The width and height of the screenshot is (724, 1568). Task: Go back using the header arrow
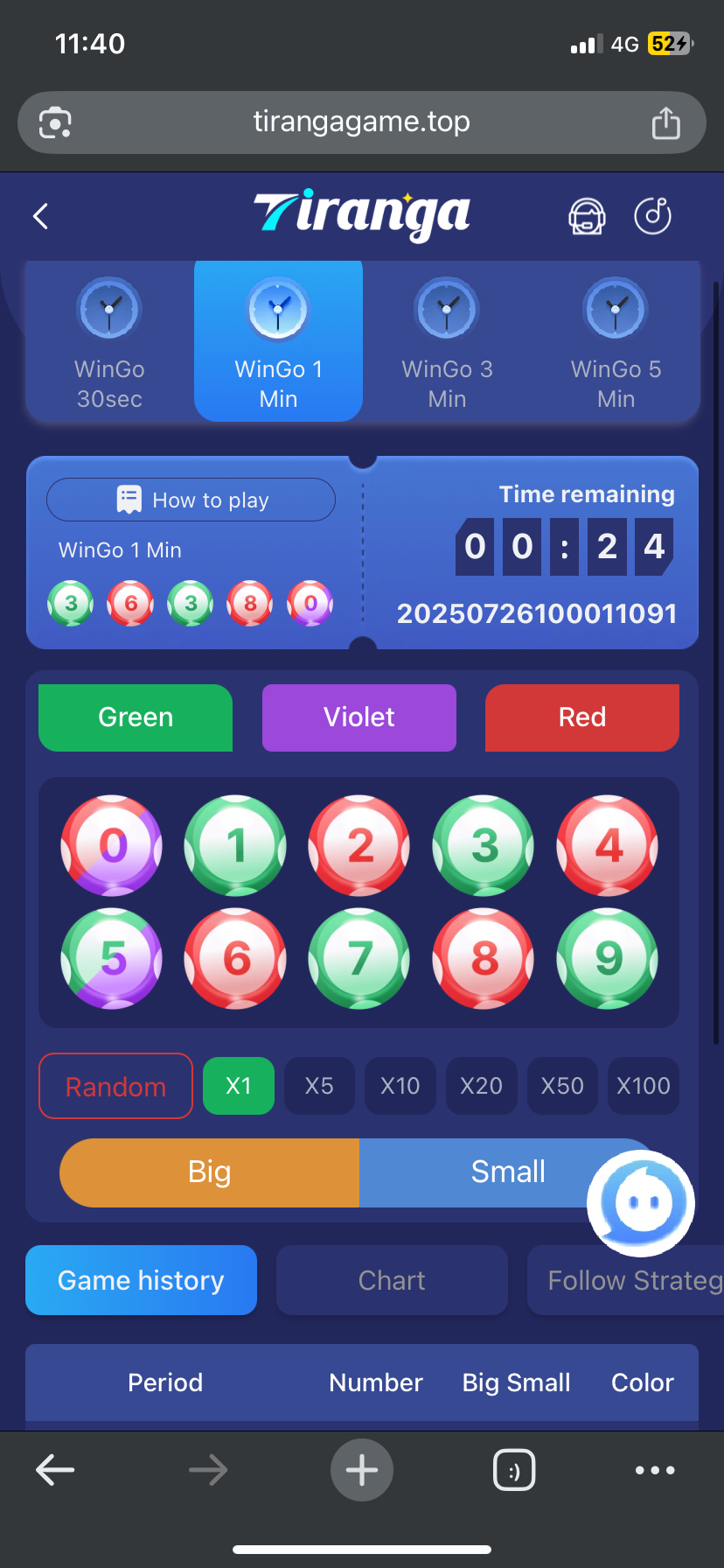(40, 216)
